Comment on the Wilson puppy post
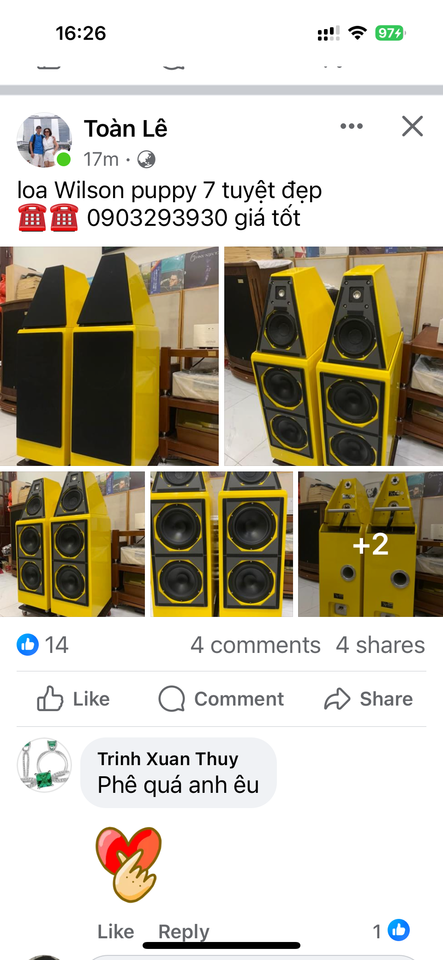This screenshot has width=443, height=960. [221, 699]
